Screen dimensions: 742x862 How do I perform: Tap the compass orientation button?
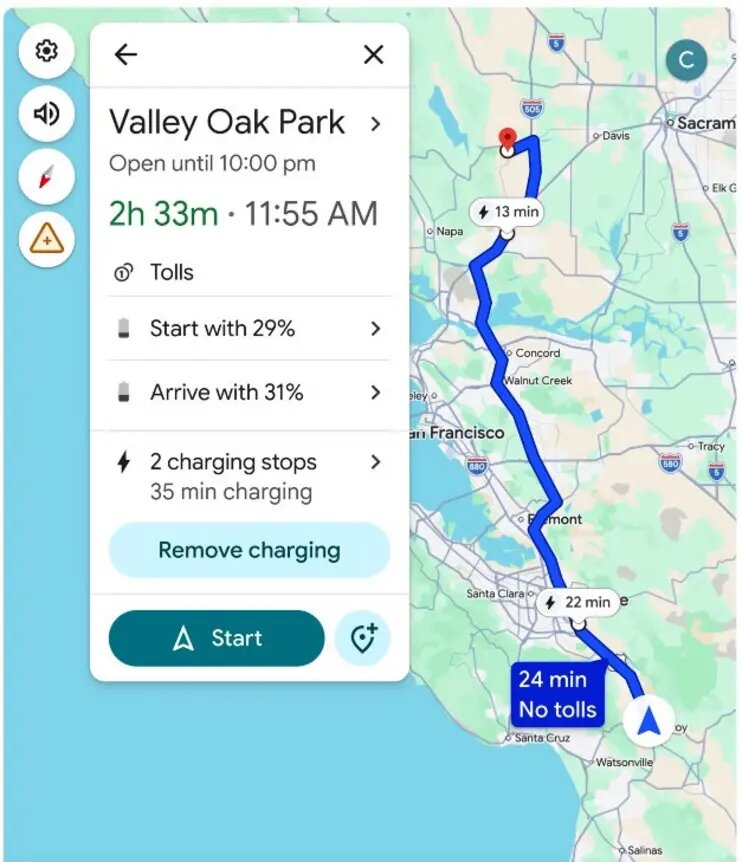(x=46, y=177)
